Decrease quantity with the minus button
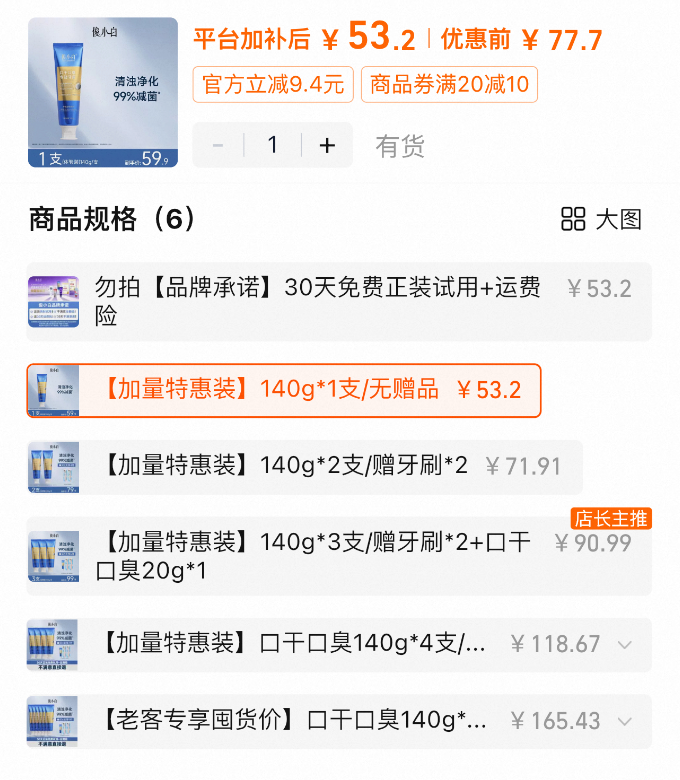This screenshot has width=680, height=780. pyautogui.click(x=218, y=145)
